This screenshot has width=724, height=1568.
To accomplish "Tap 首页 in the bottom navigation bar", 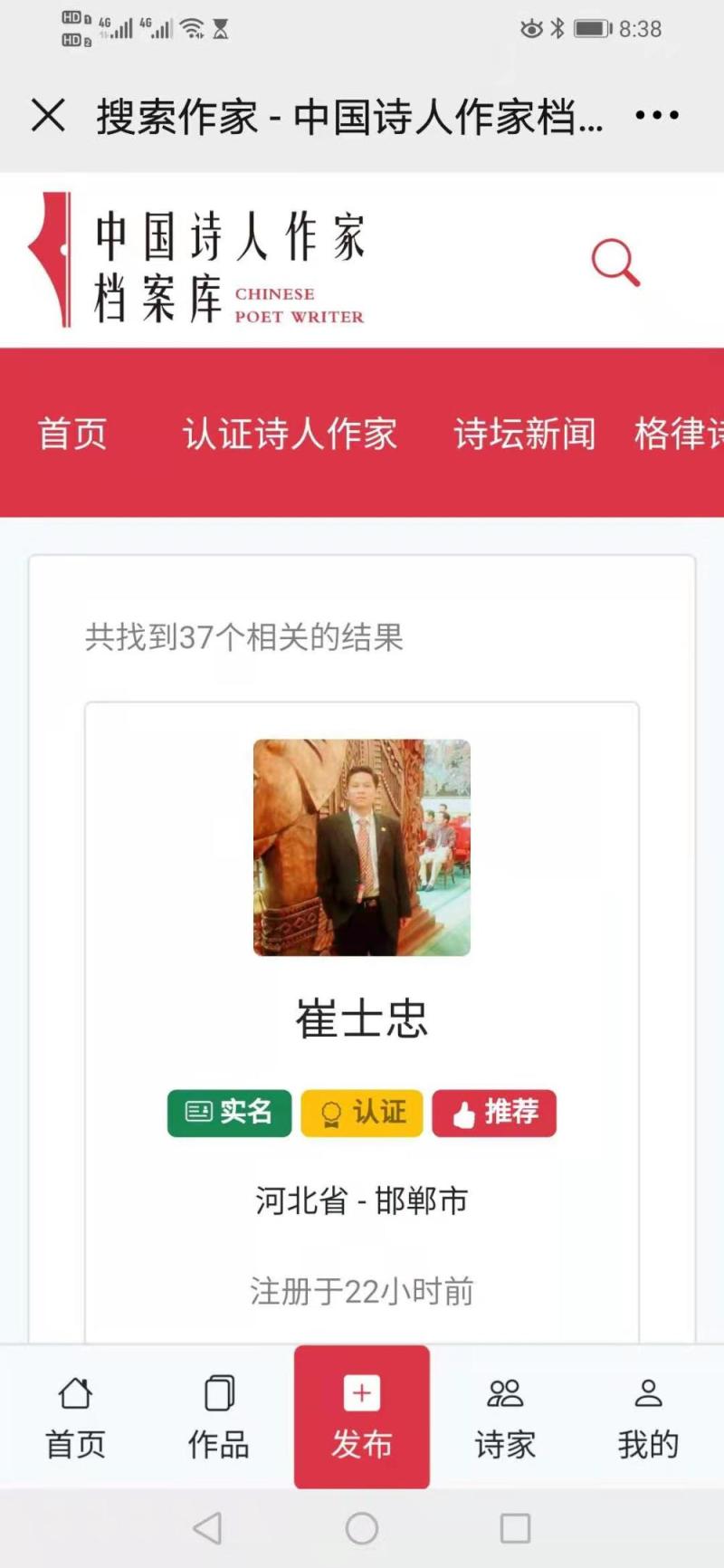I will (x=75, y=1418).
